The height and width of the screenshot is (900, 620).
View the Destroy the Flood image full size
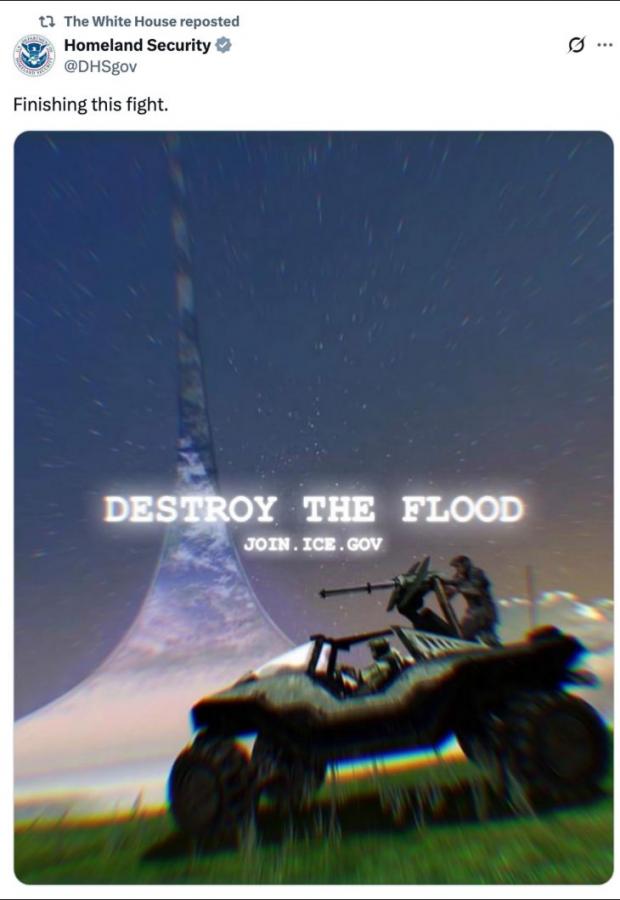313,507
